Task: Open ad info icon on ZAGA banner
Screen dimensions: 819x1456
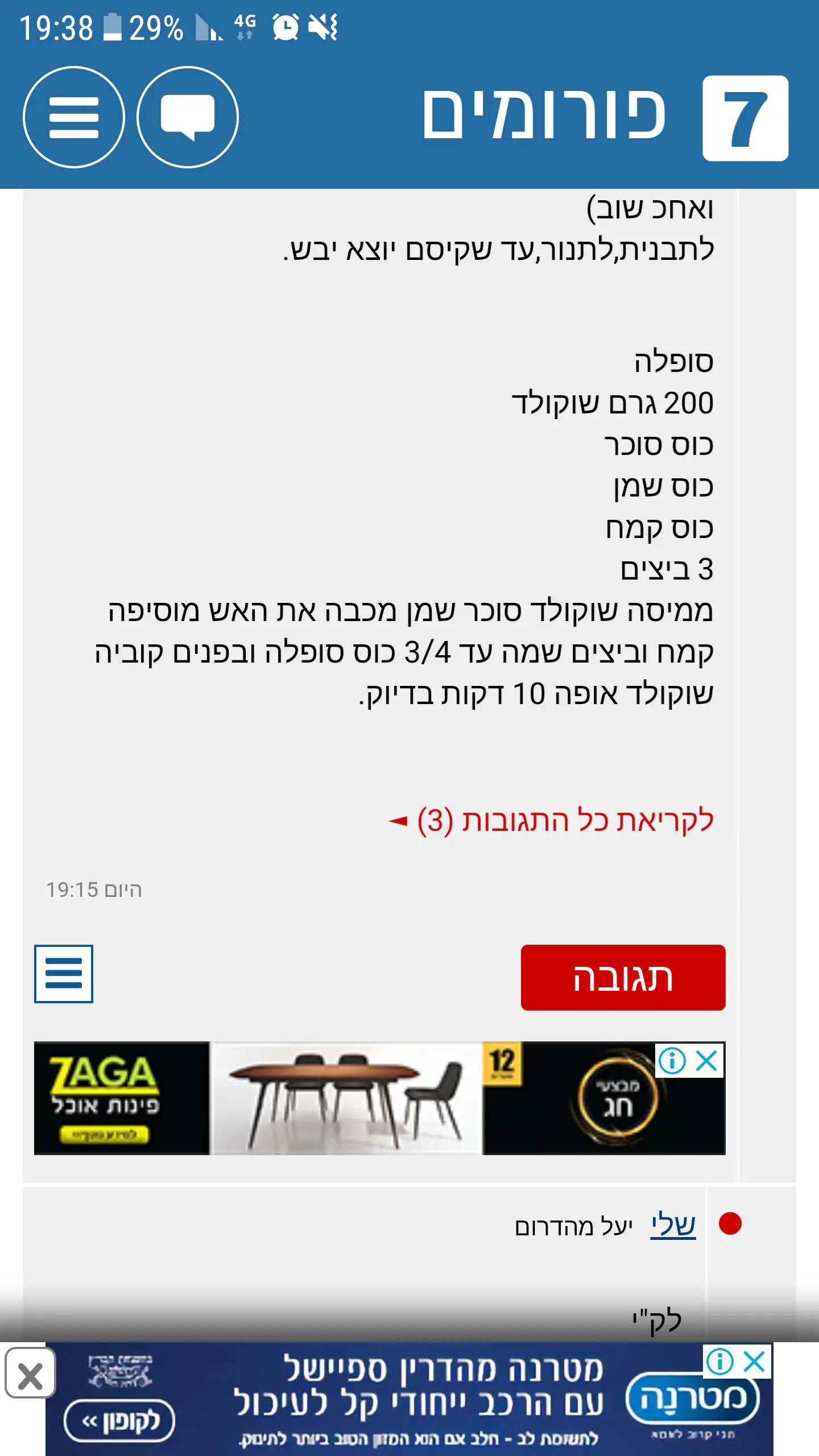Action: pos(672,1061)
